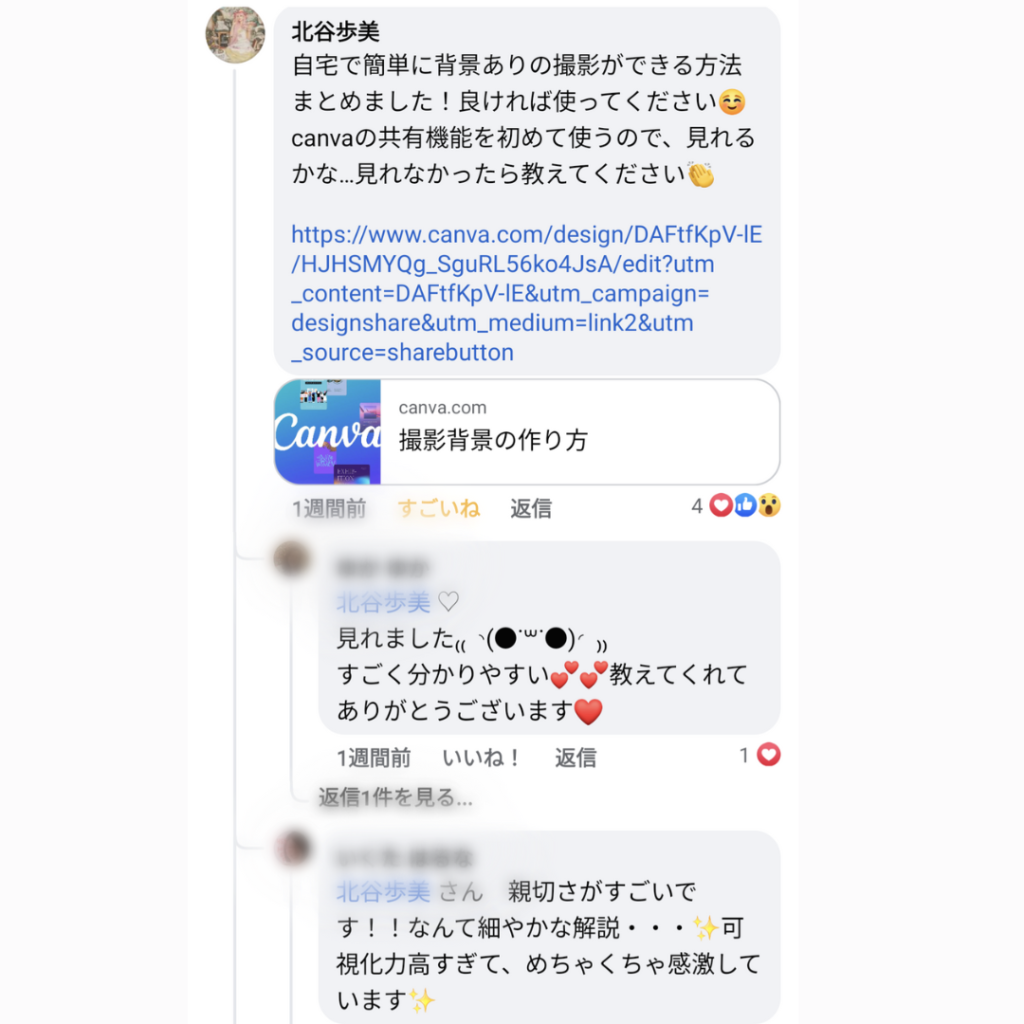Like the 見れました comment with いいね!

482,758
